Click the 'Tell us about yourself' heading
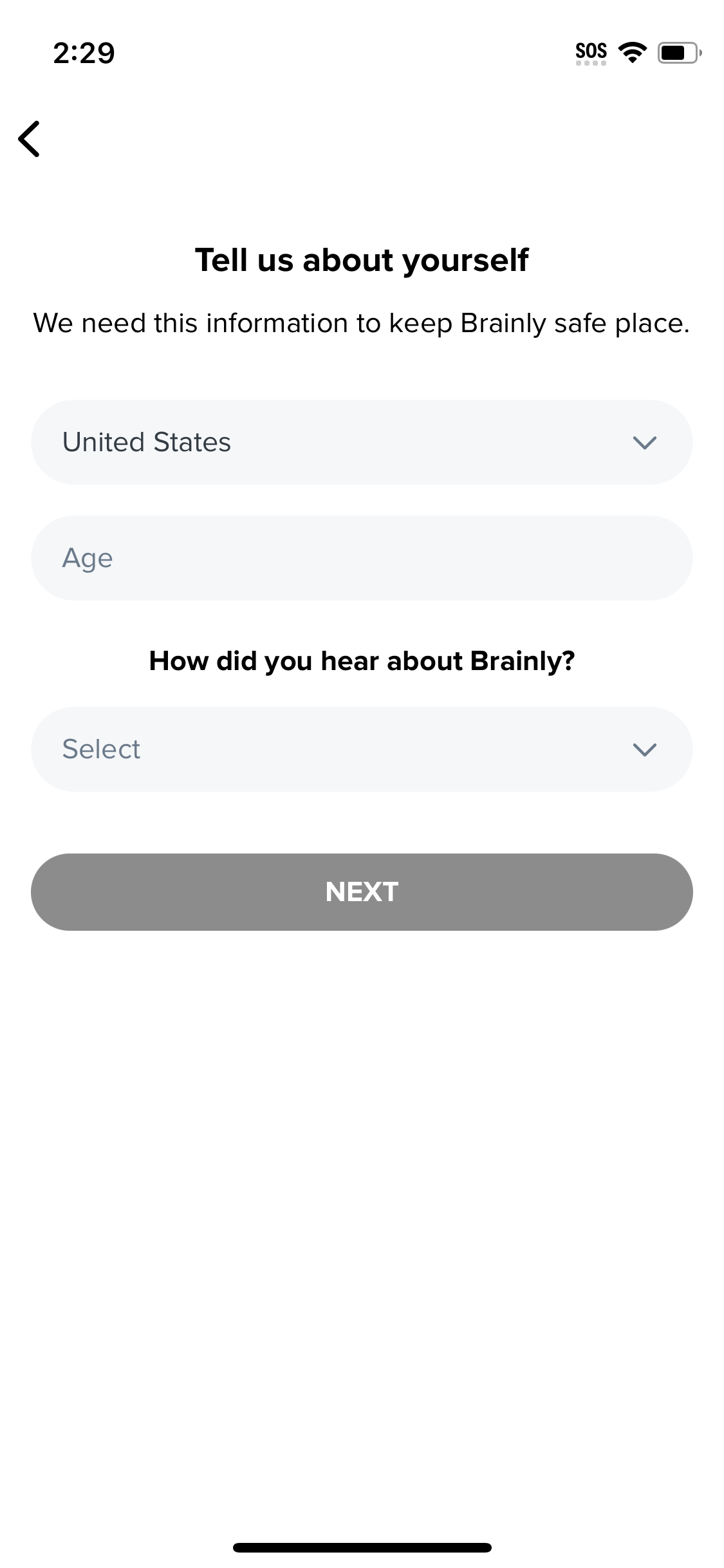 pyautogui.click(x=362, y=259)
